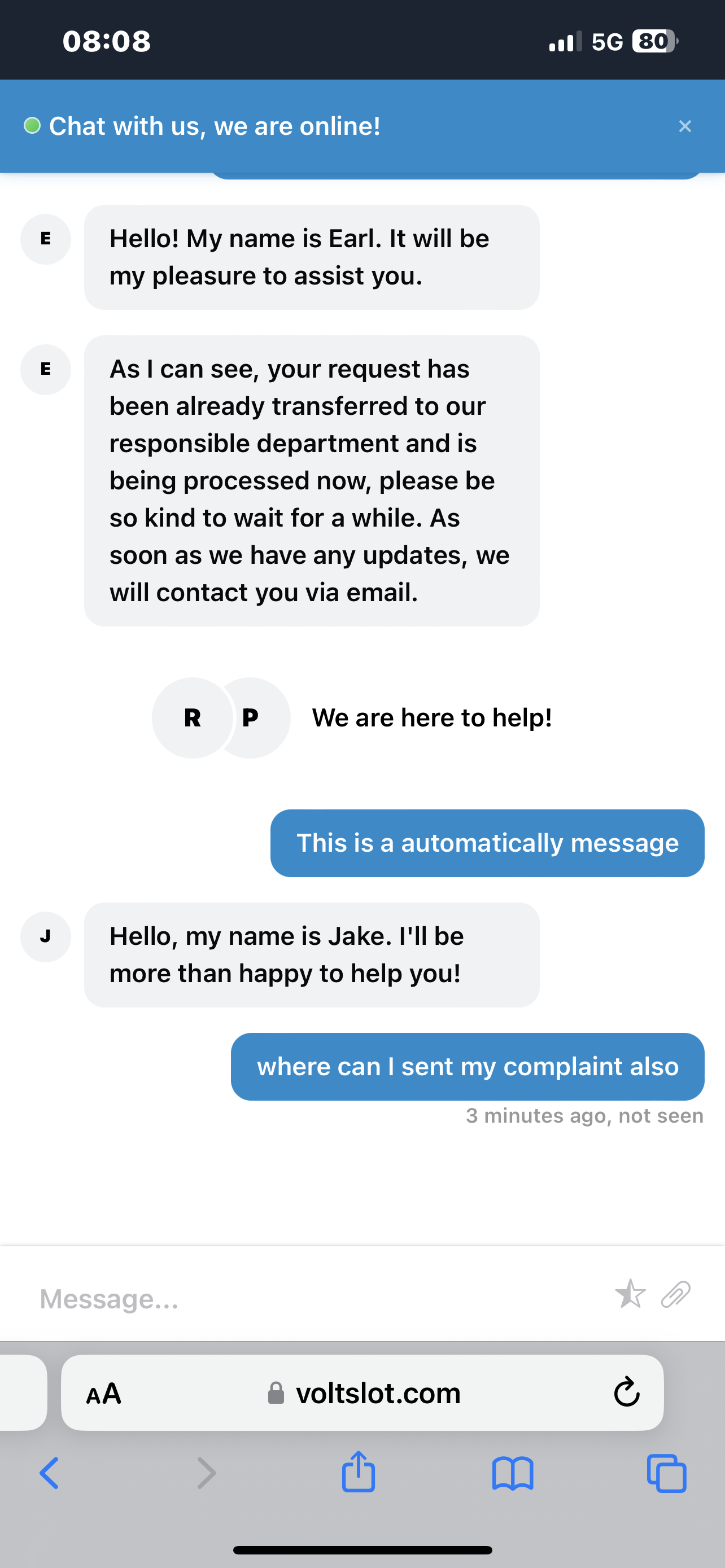This screenshot has width=725, height=1568.
Task: Open the Safari share sheet
Action: [x=358, y=1472]
